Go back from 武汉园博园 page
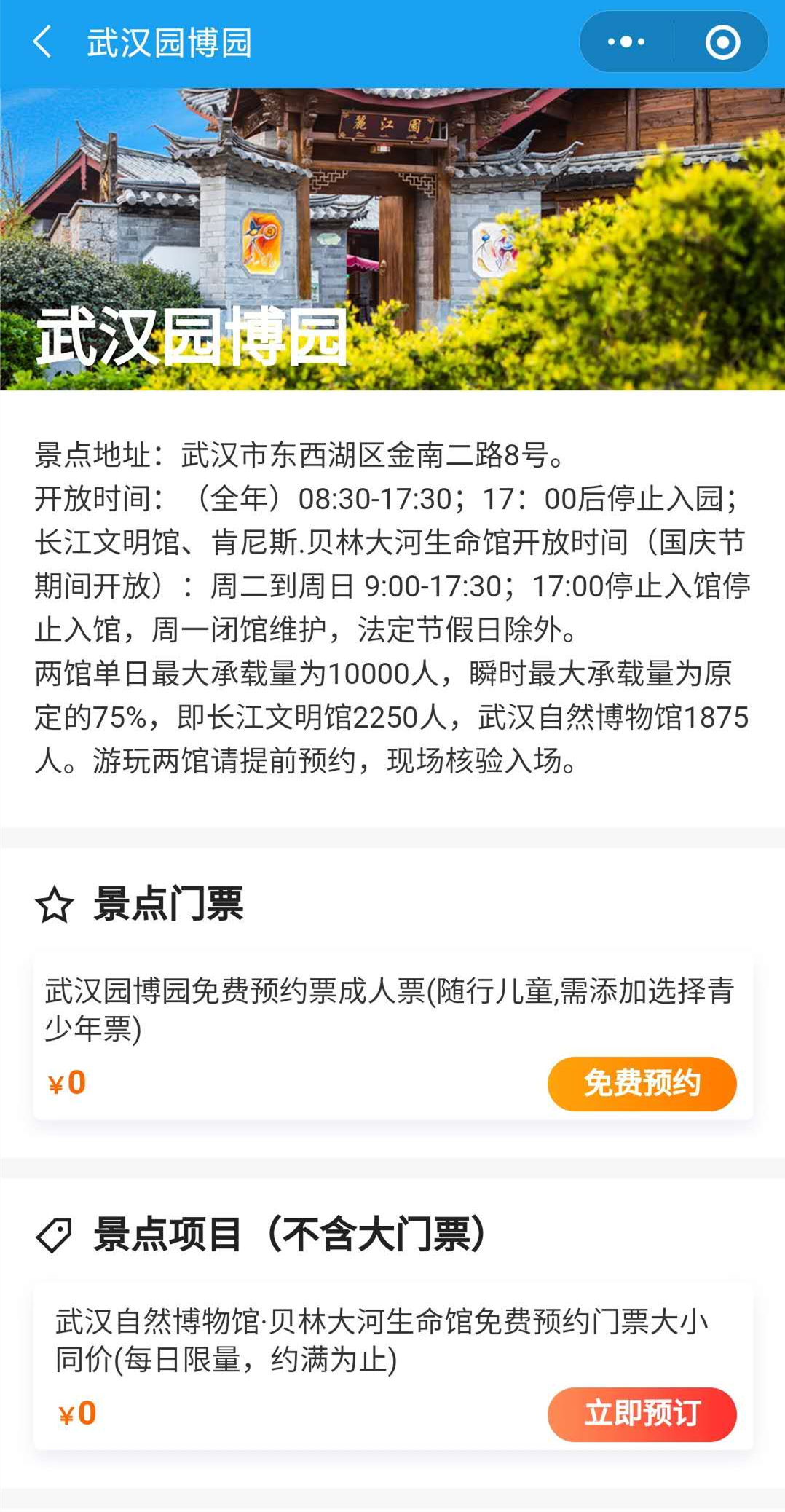The height and width of the screenshot is (1512, 785). click(x=43, y=42)
